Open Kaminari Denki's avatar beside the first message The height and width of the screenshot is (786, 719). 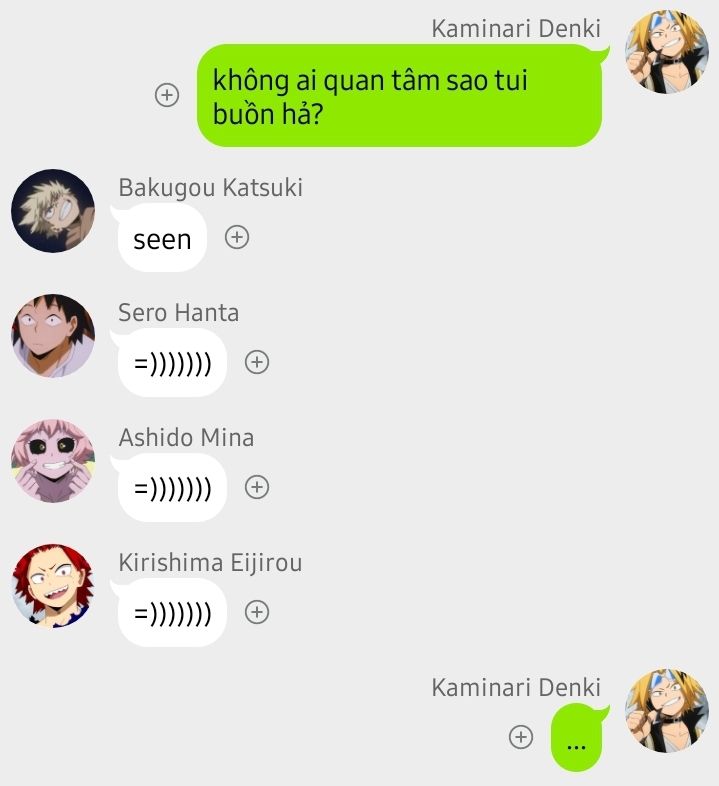[667, 52]
